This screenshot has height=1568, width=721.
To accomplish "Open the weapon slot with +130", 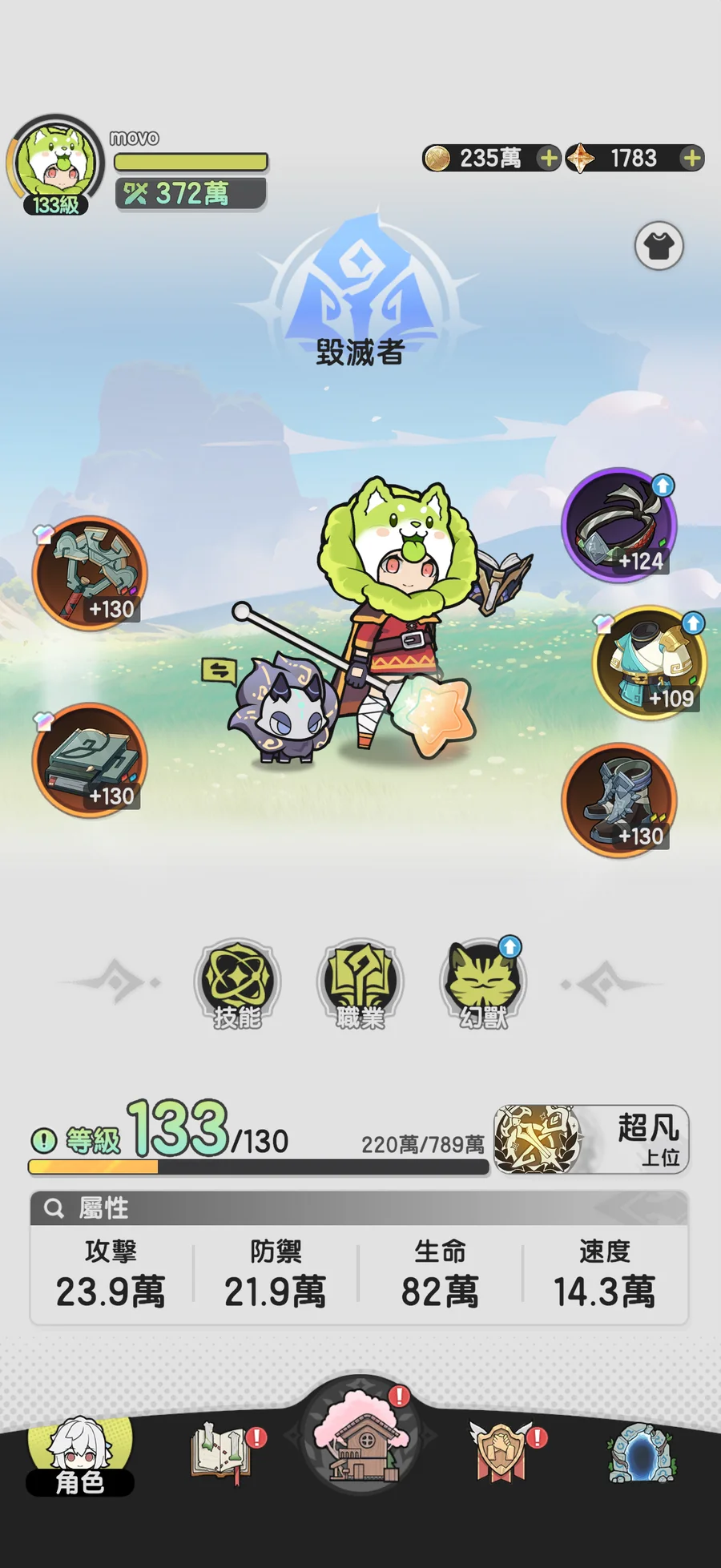I will click(90, 574).
